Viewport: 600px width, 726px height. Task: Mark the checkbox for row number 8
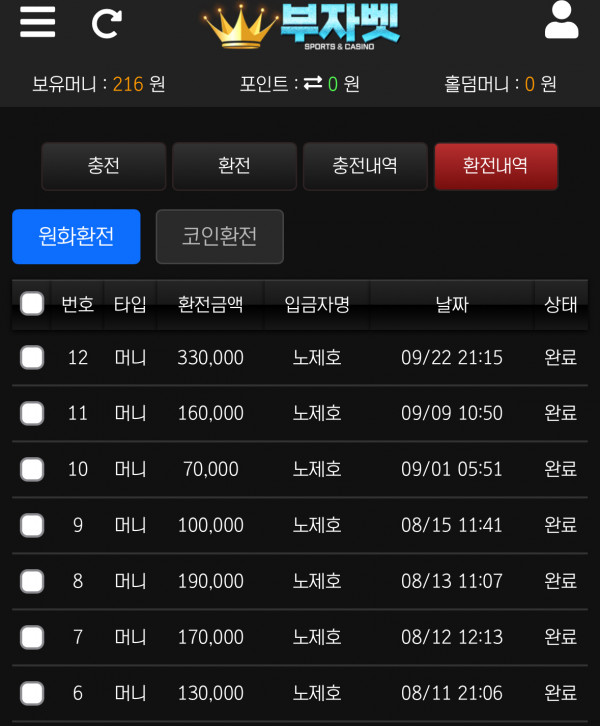click(32, 581)
